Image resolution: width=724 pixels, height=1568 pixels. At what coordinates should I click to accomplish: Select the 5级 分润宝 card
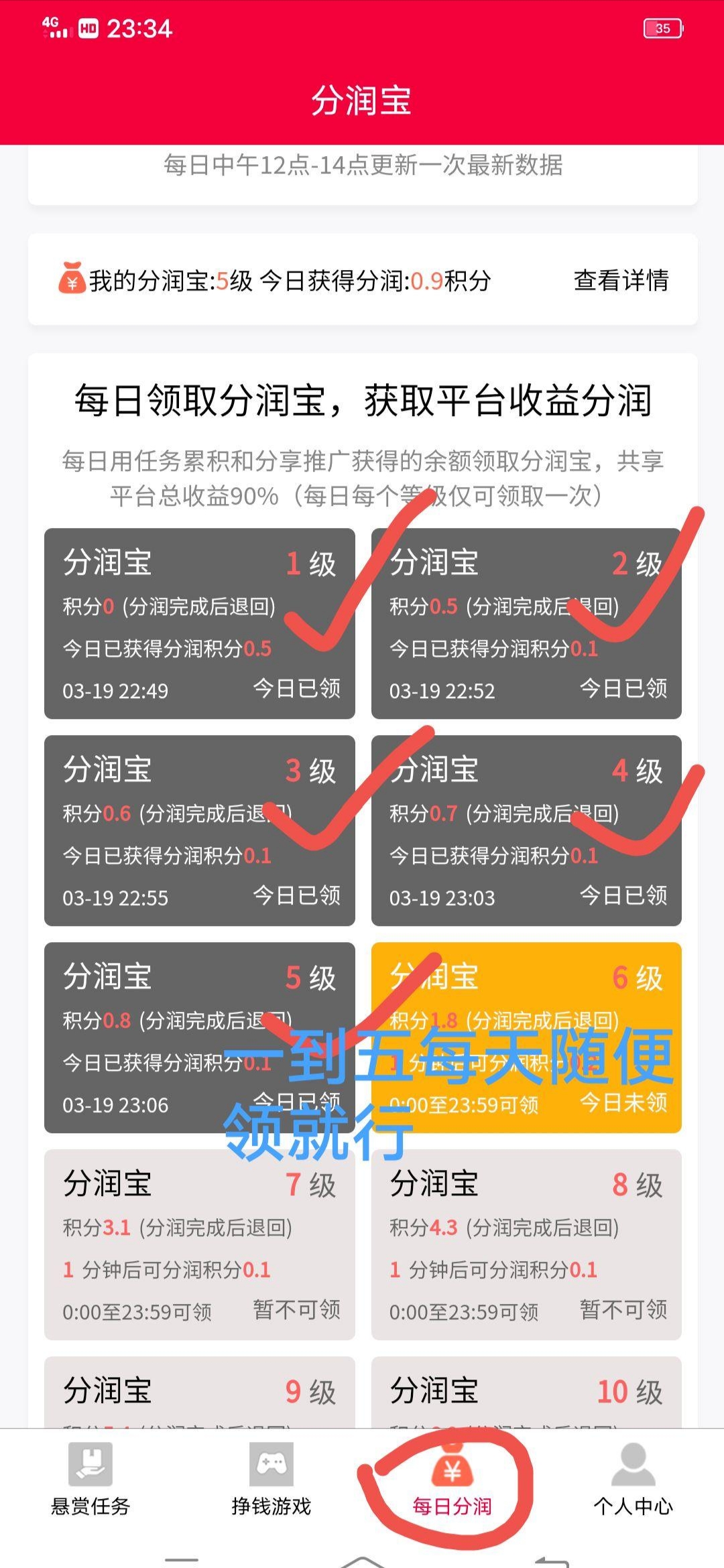199,1037
